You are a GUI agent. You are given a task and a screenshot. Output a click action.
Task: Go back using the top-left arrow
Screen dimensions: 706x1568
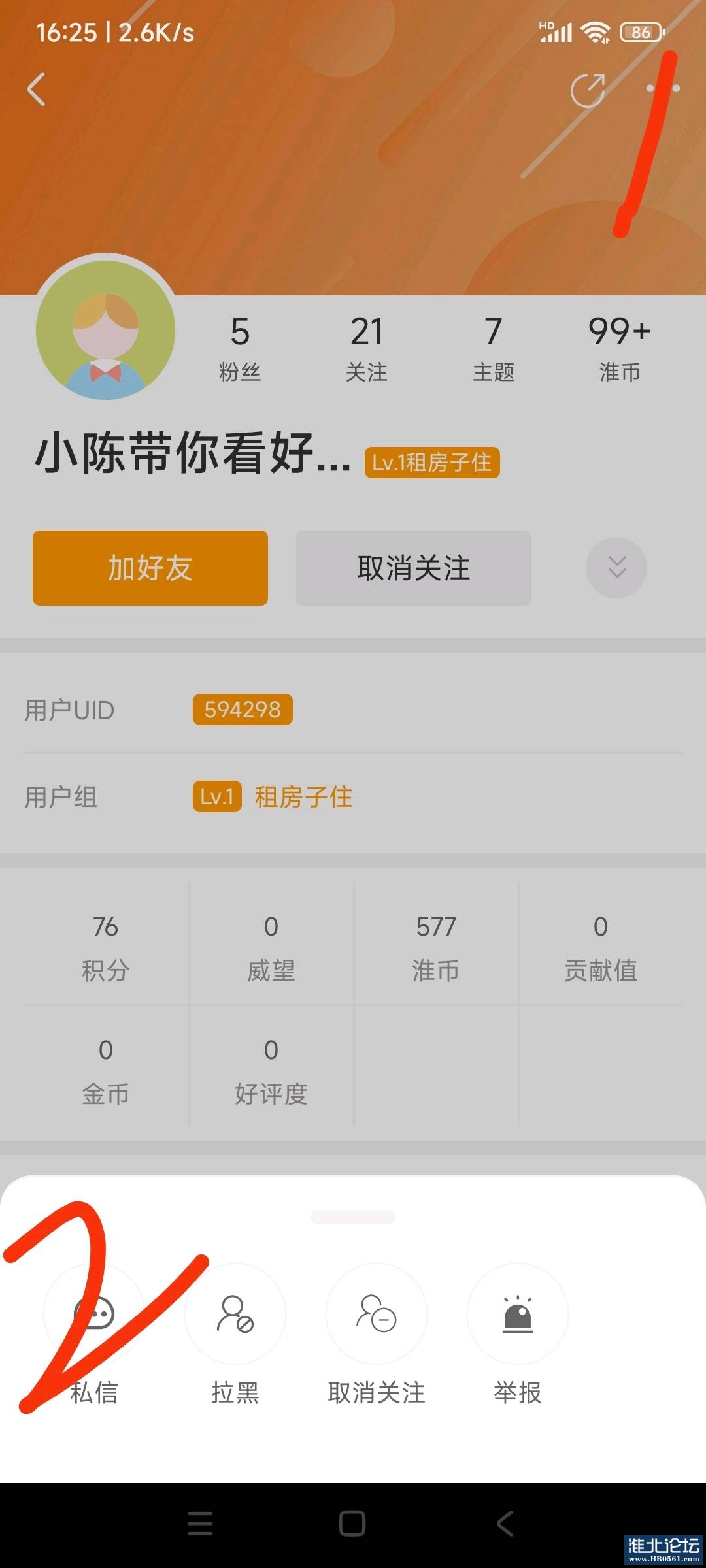(37, 90)
